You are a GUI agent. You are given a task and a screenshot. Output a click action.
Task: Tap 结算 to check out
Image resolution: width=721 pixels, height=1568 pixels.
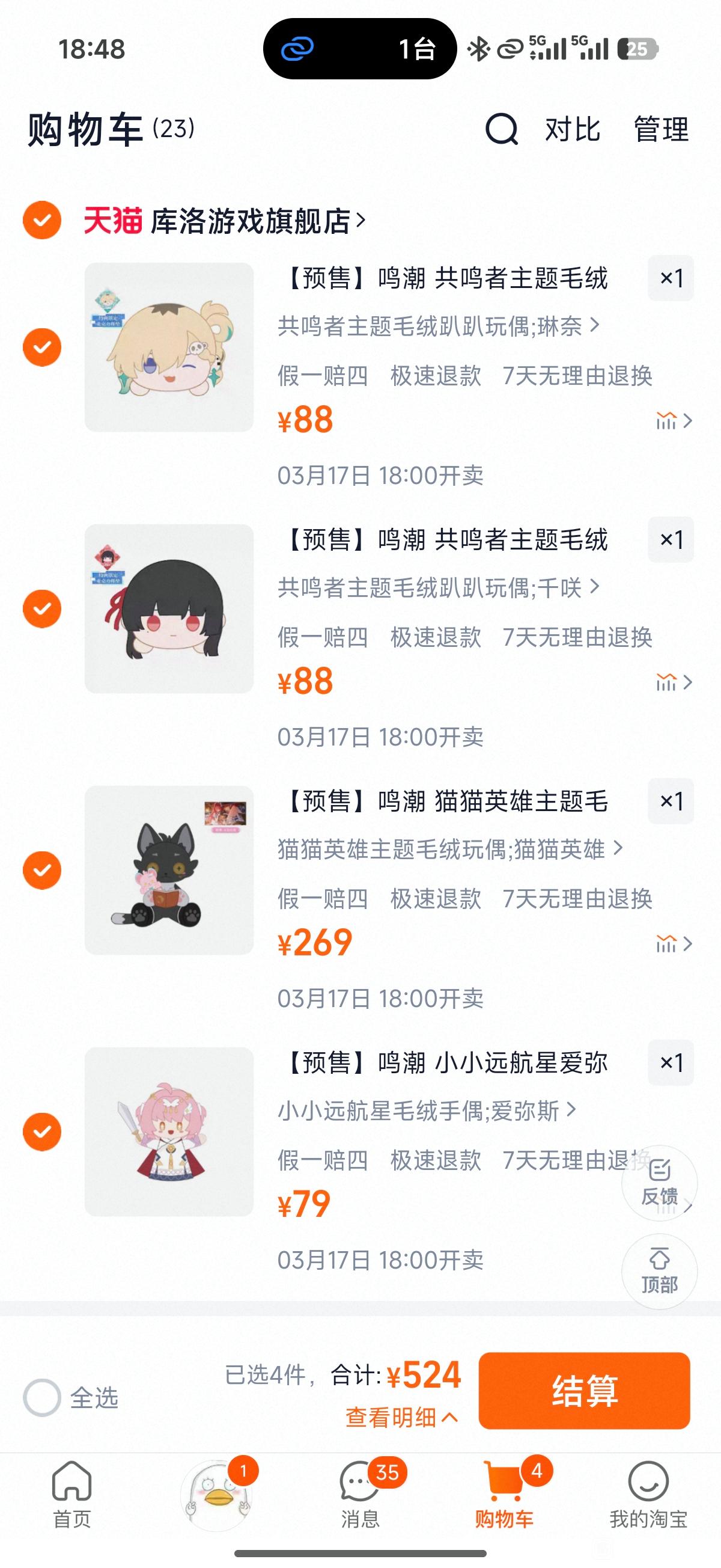click(x=584, y=1391)
